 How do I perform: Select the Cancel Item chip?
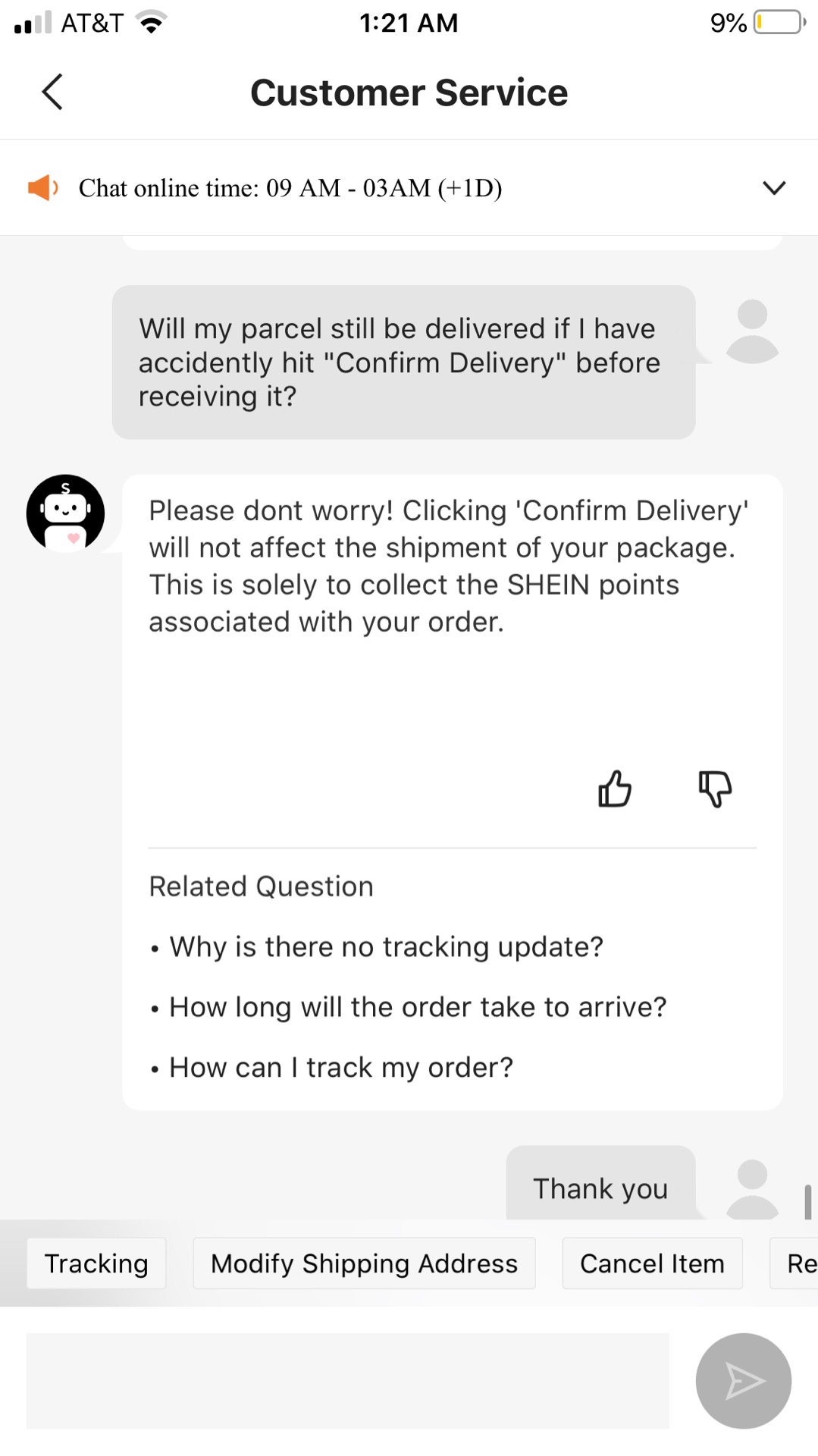tap(652, 1263)
